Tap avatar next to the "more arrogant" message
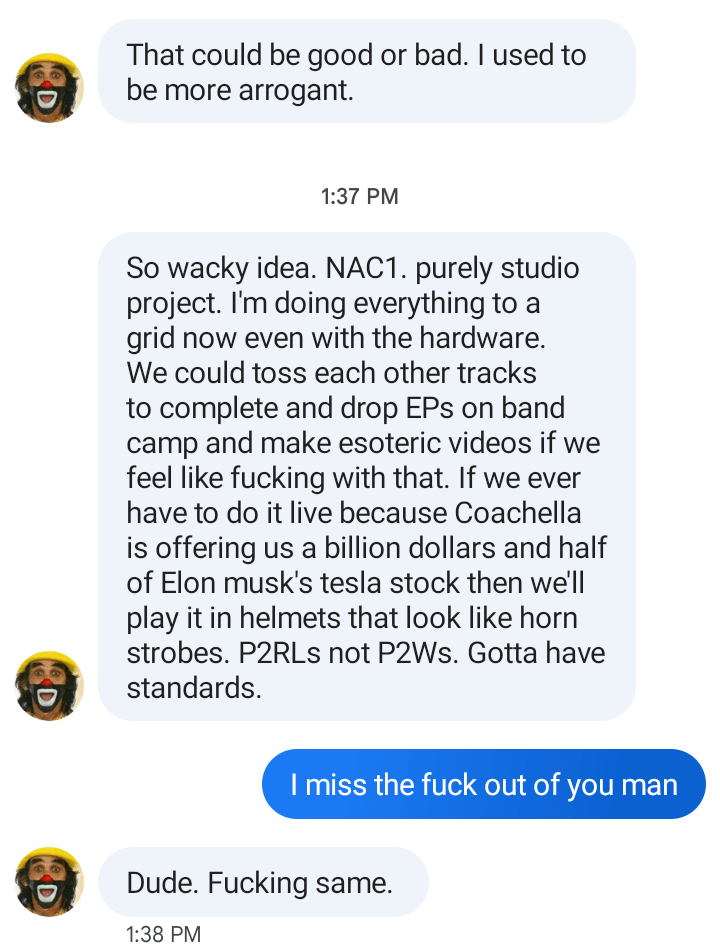This screenshot has height=946, width=720. click(x=49, y=88)
